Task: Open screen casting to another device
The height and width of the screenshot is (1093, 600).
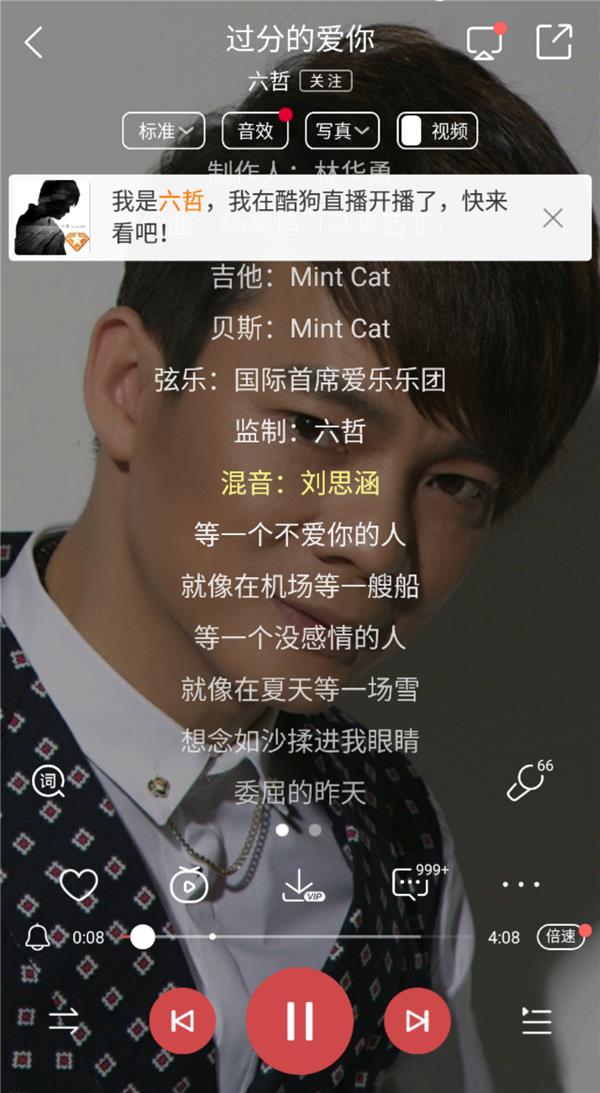Action: [x=485, y=43]
